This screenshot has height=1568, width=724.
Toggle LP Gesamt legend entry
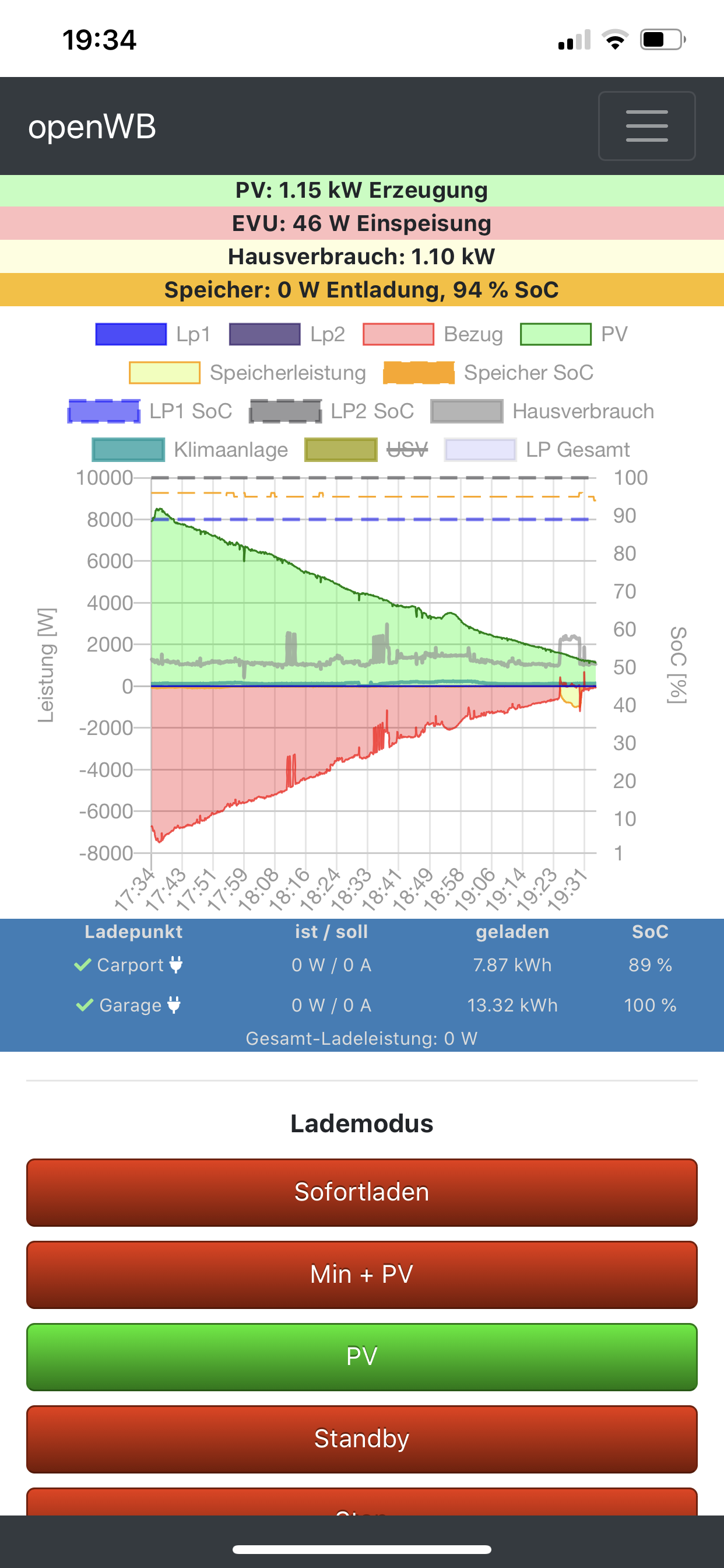537,449
